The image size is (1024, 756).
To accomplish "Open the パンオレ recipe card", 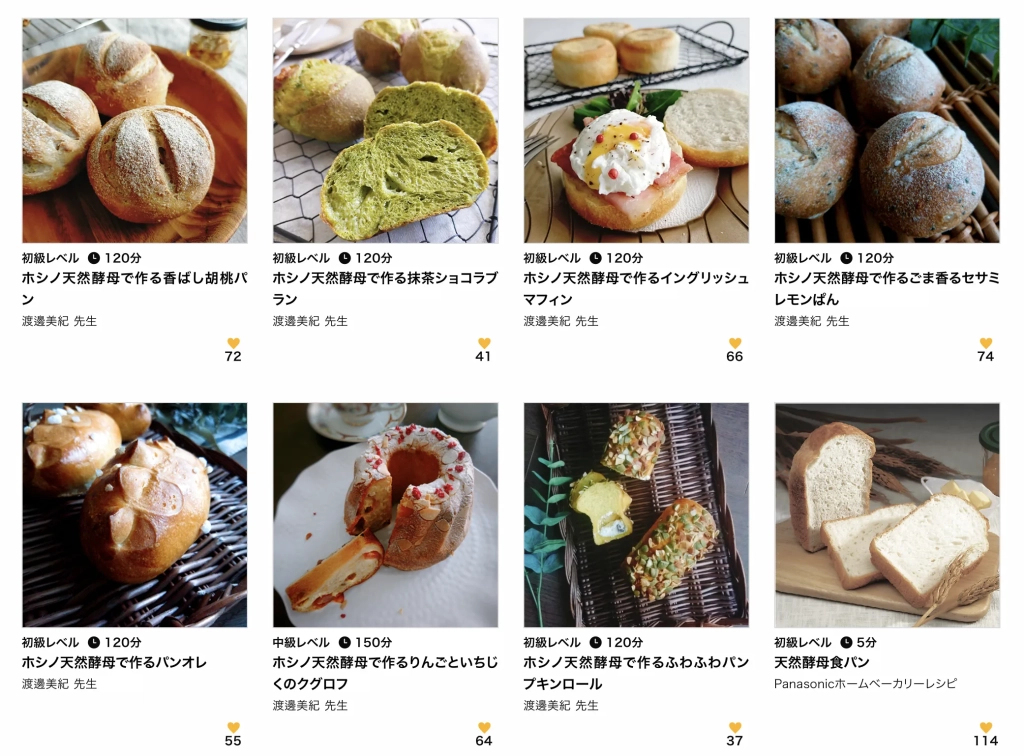I will coord(134,515).
